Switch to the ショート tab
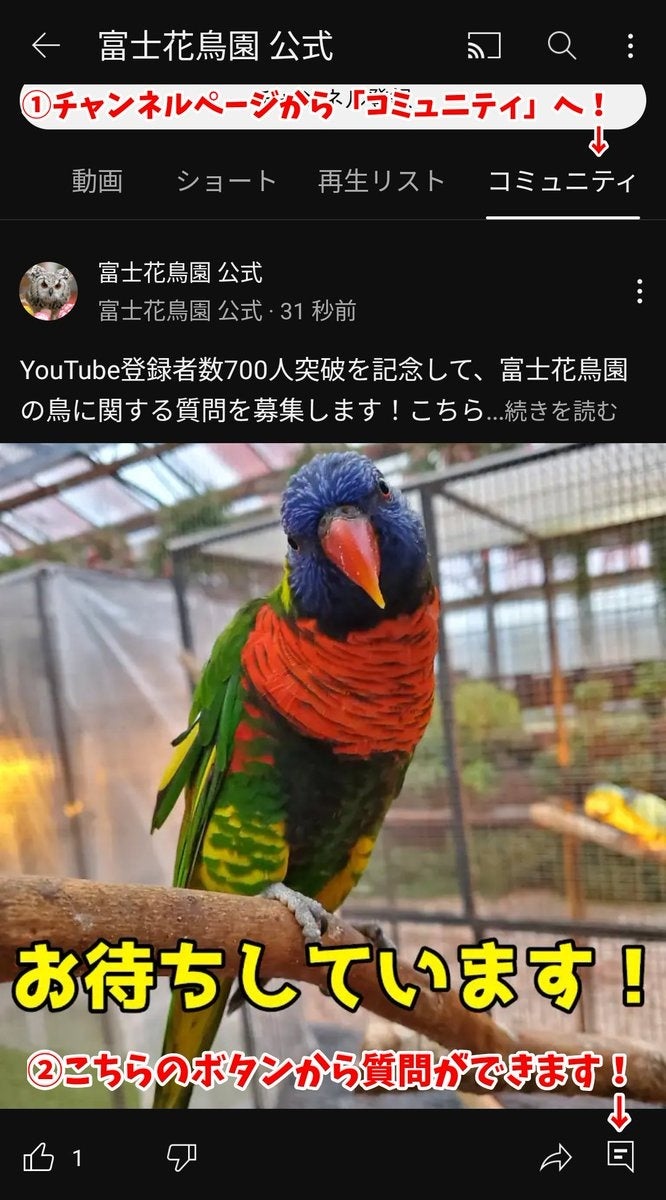 226,181
